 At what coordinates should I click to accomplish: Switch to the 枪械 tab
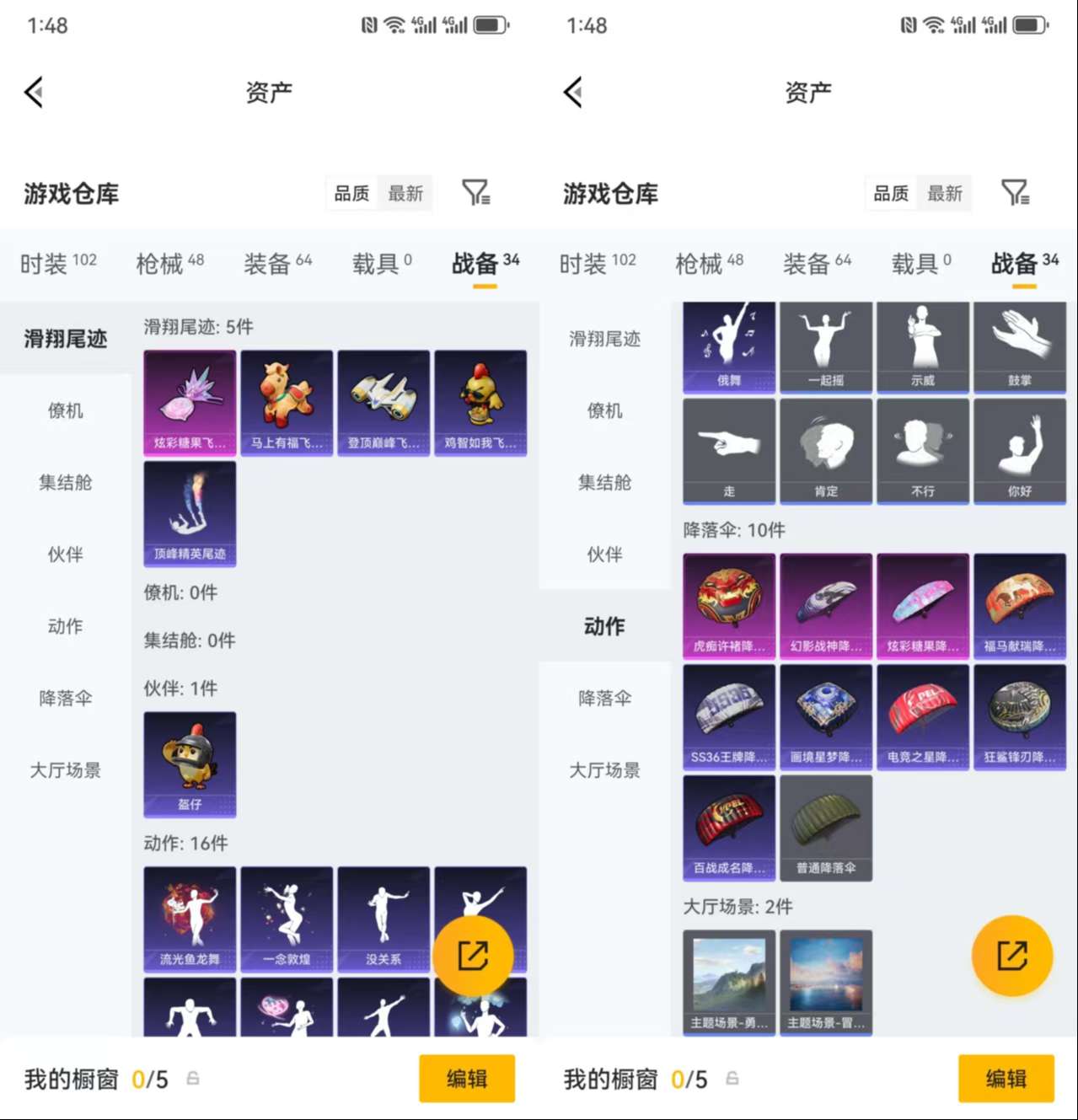(706, 264)
